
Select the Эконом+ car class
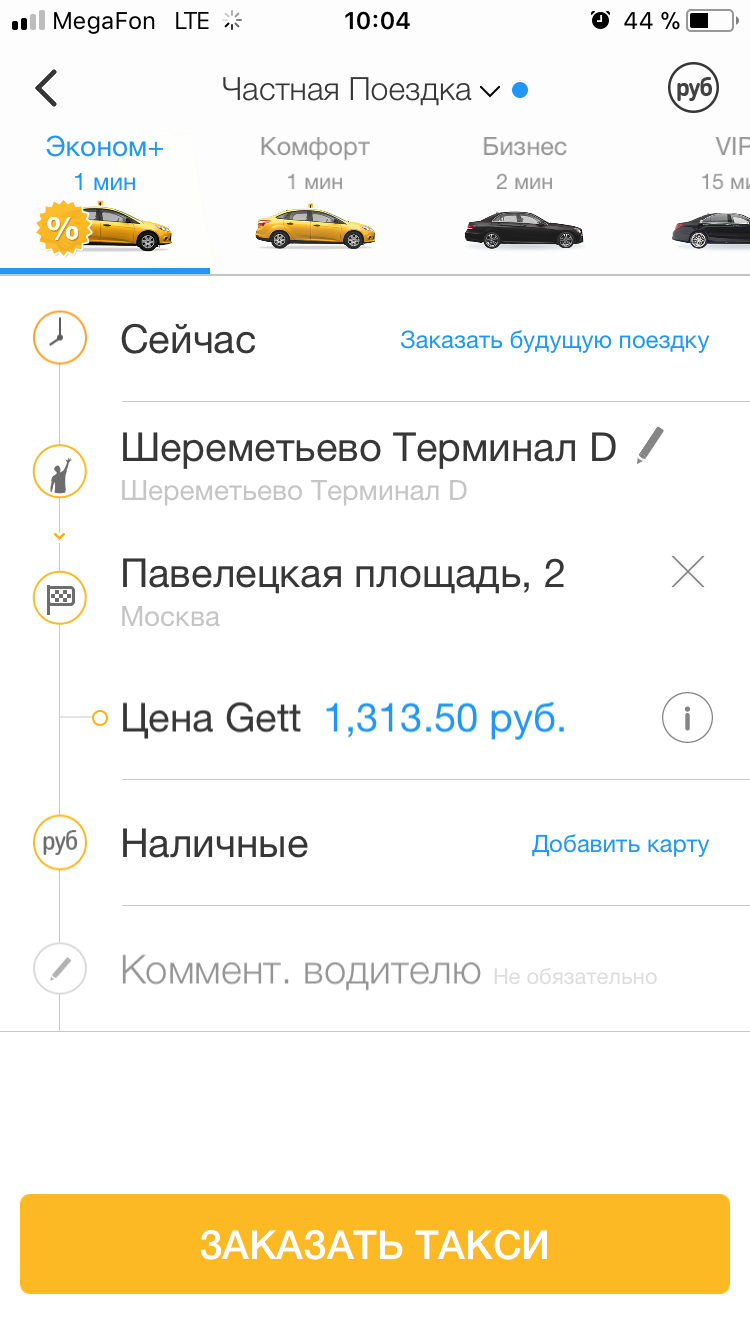(x=105, y=195)
